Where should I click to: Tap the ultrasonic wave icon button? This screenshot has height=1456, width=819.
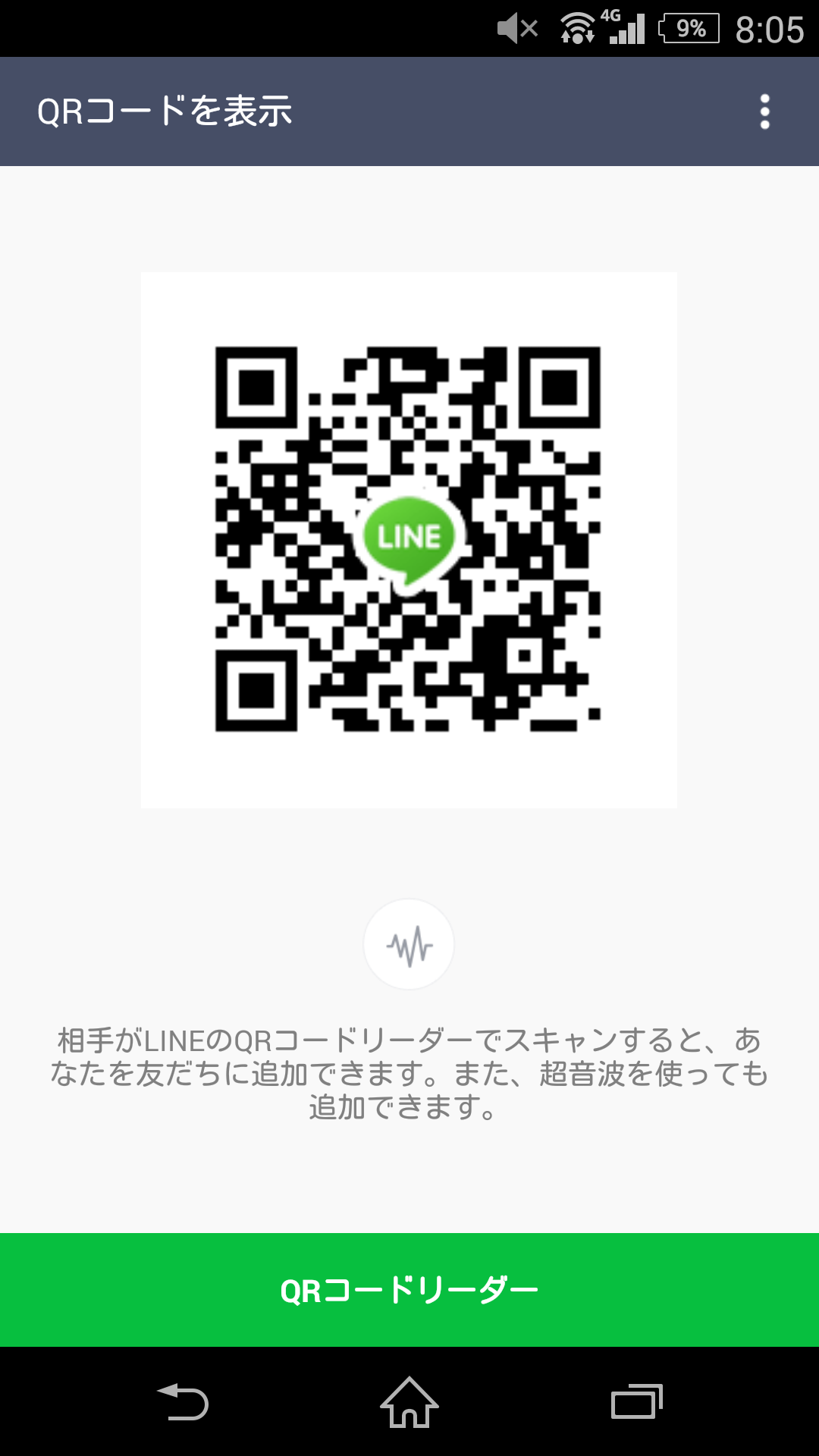409,945
